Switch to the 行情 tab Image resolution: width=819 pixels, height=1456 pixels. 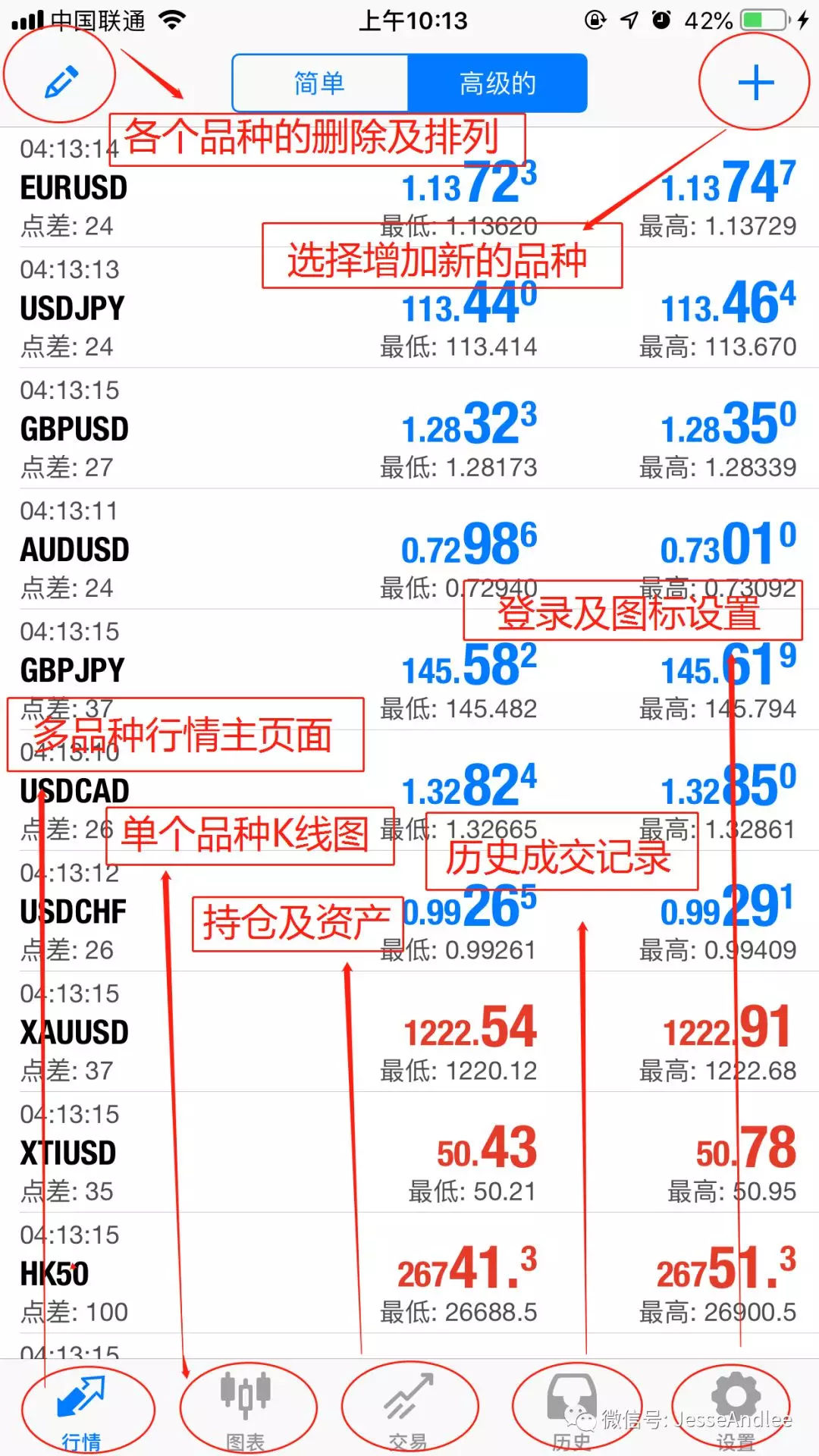click(82, 1410)
